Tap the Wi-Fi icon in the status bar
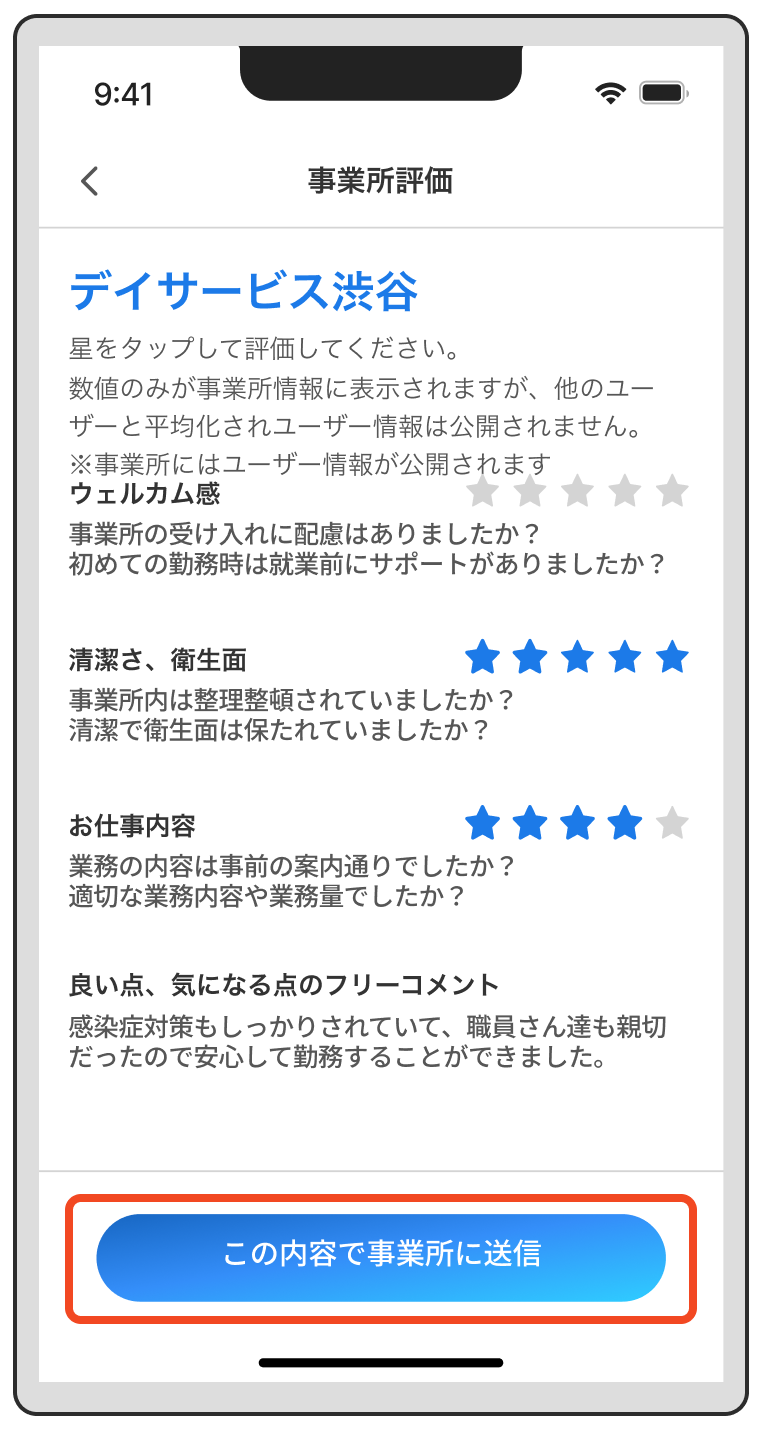The image size is (764, 1429). pos(612,91)
